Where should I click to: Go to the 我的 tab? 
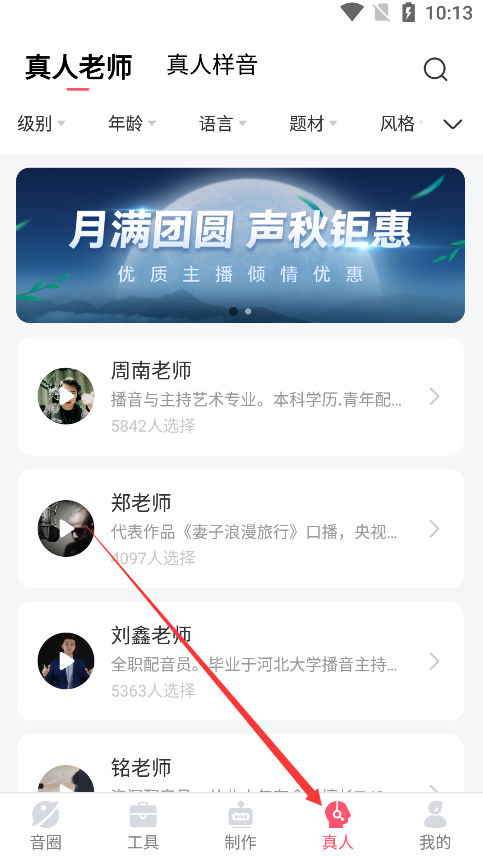[x=435, y=825]
